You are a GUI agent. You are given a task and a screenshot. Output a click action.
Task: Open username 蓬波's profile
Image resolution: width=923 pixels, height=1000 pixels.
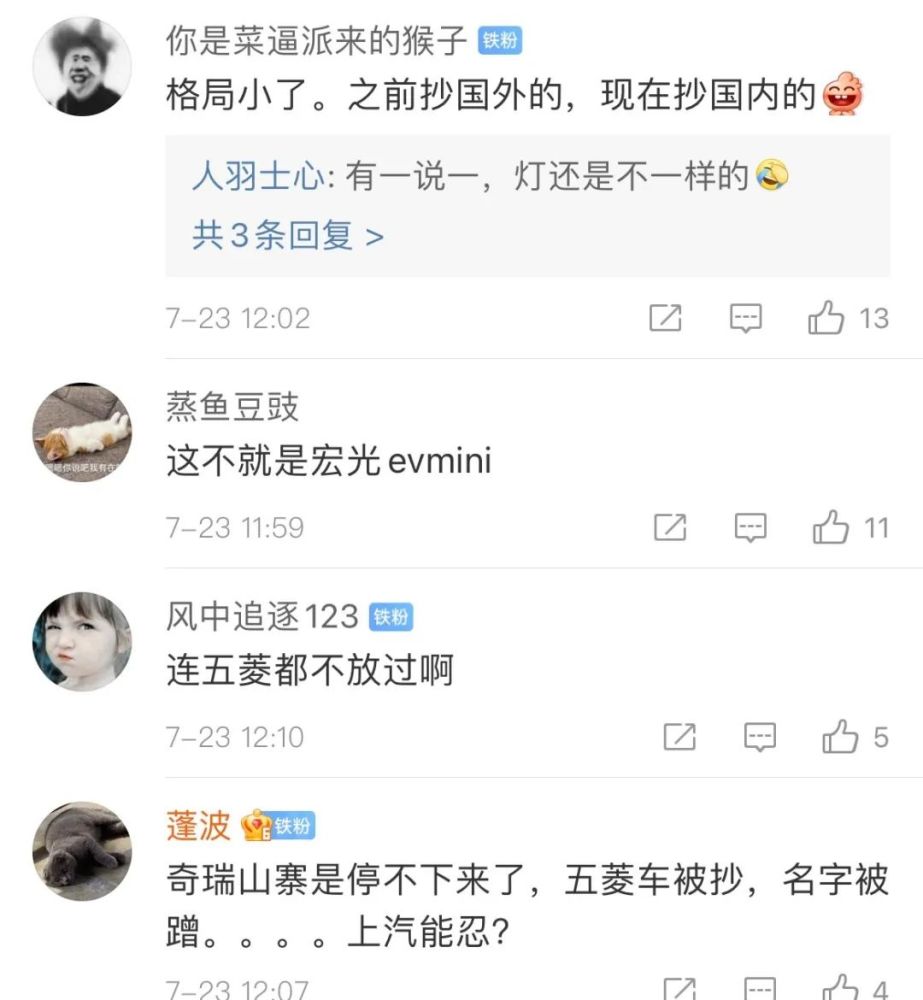point(198,826)
